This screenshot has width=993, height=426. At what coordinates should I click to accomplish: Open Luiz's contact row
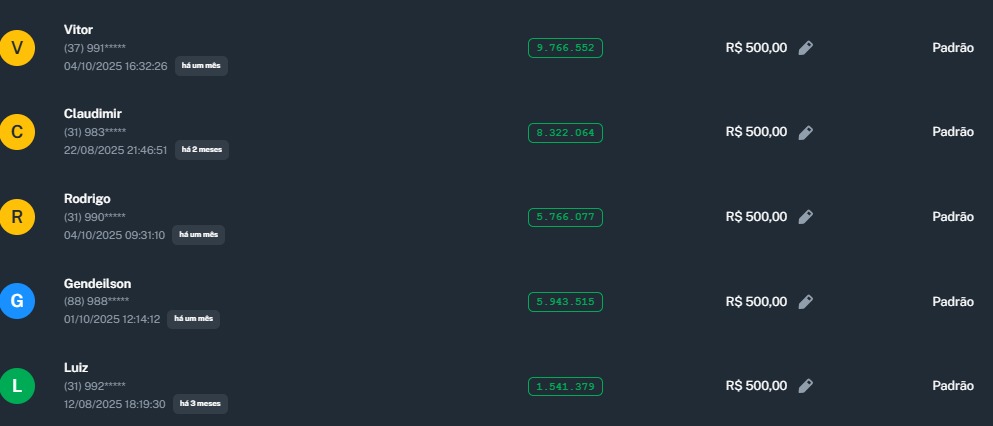(x=76, y=368)
